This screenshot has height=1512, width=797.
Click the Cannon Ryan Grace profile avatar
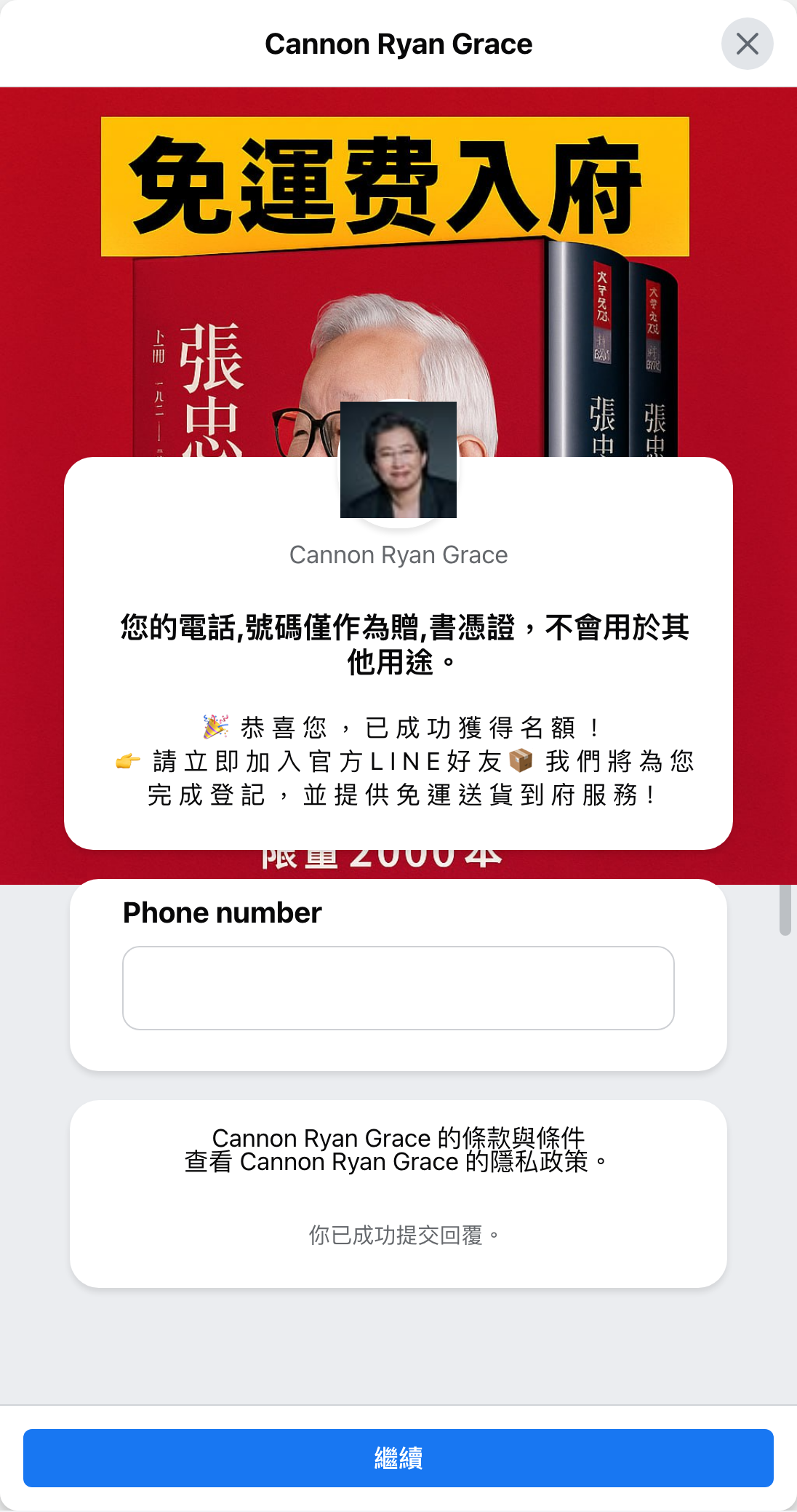tap(398, 460)
